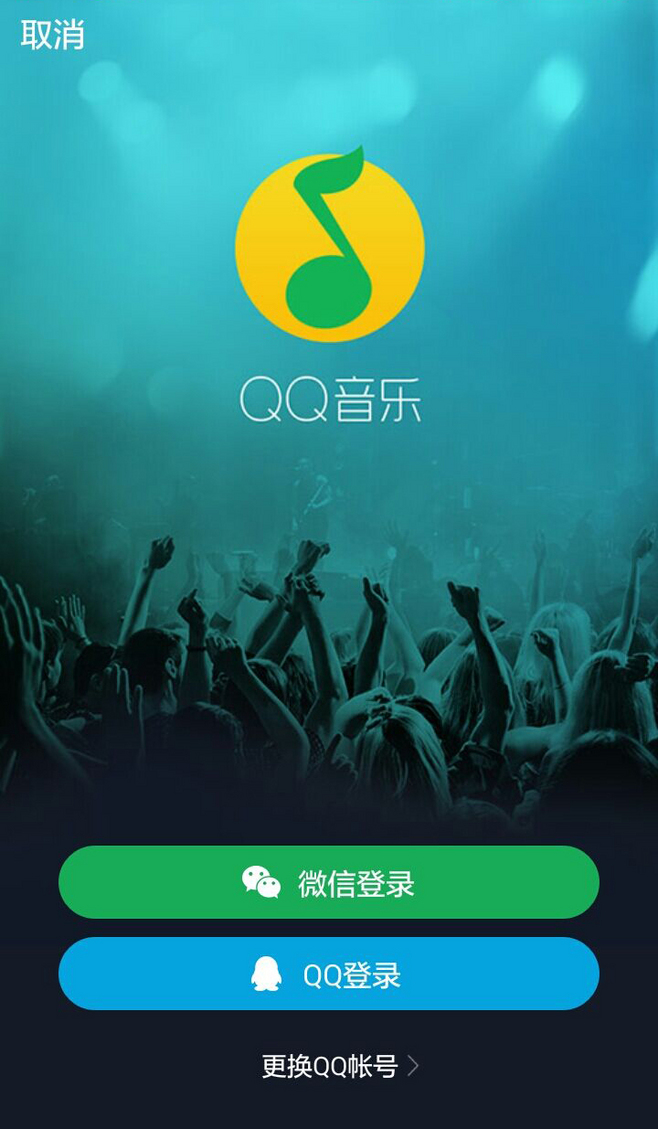Viewport: 658px width, 1129px height.
Task: Tap 取消 to cancel login
Action: [x=52, y=34]
